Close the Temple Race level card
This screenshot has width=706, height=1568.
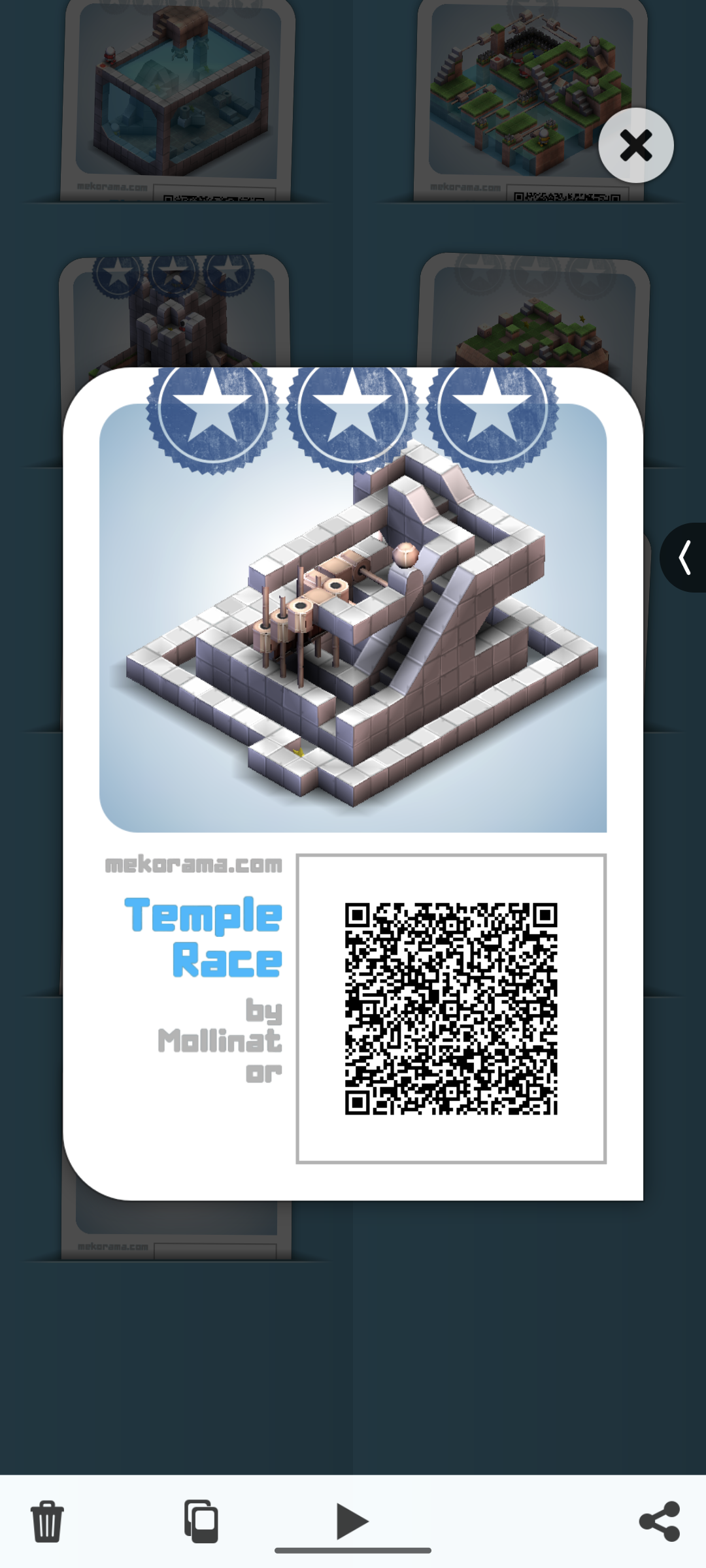point(635,145)
